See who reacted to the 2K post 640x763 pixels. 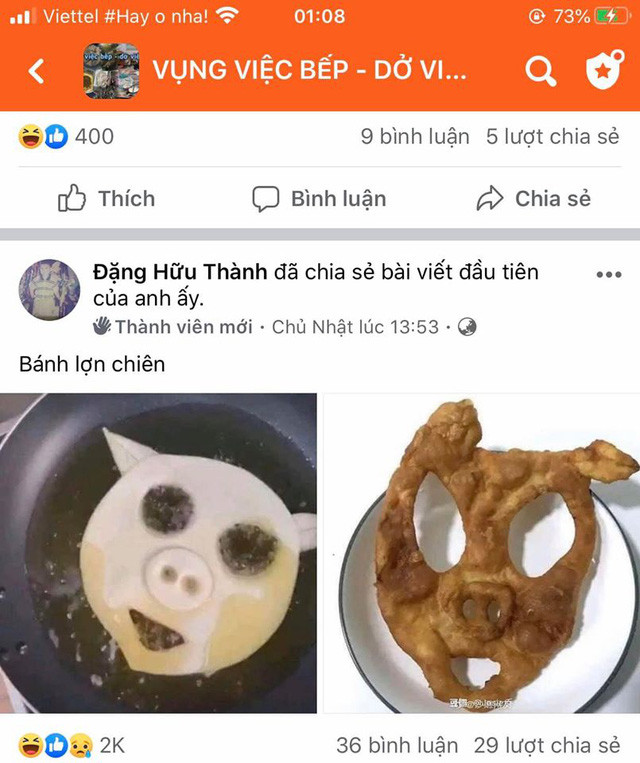[x=70, y=745]
